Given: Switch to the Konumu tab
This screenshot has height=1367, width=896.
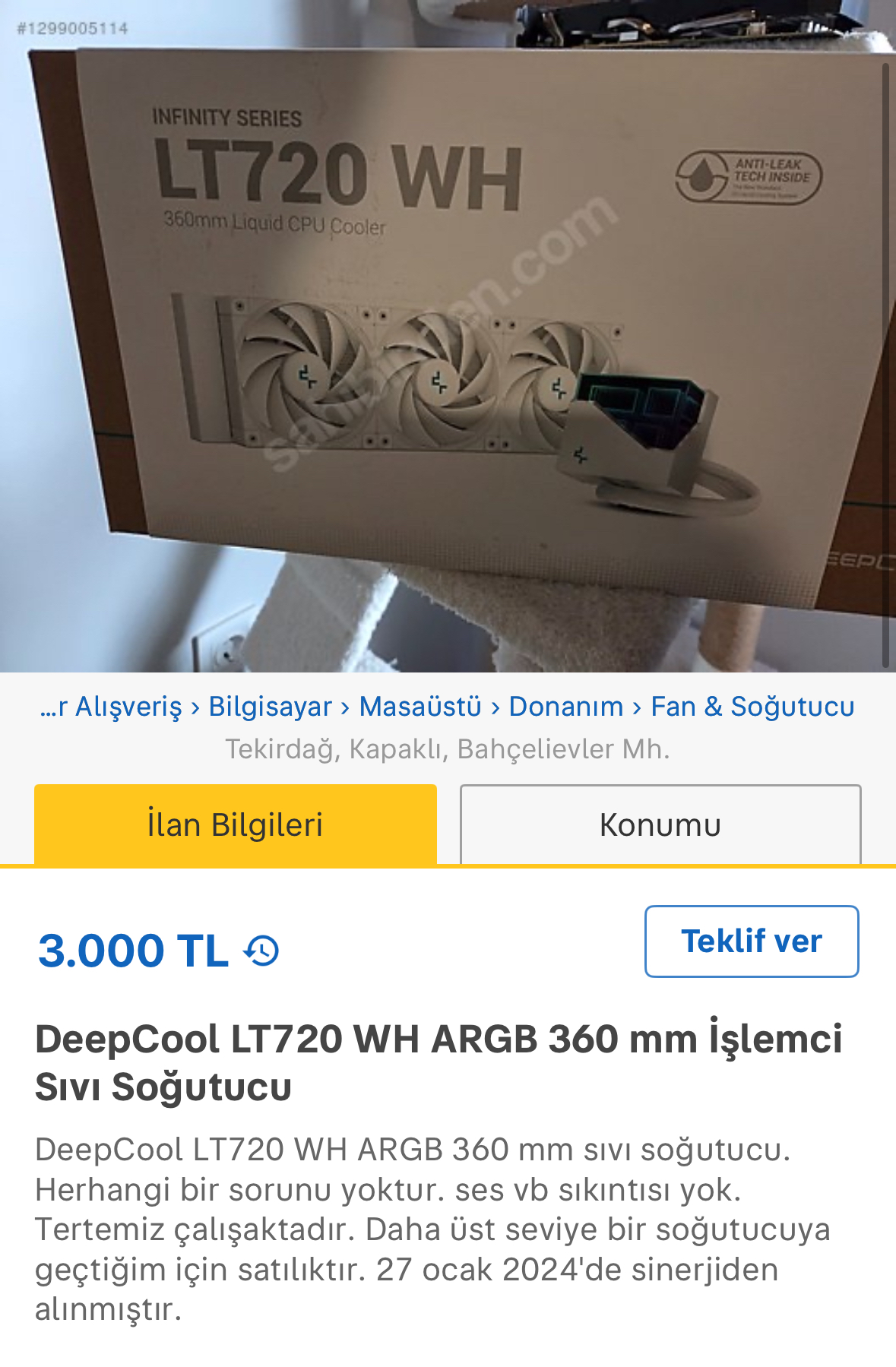Looking at the screenshot, I should tap(660, 824).
